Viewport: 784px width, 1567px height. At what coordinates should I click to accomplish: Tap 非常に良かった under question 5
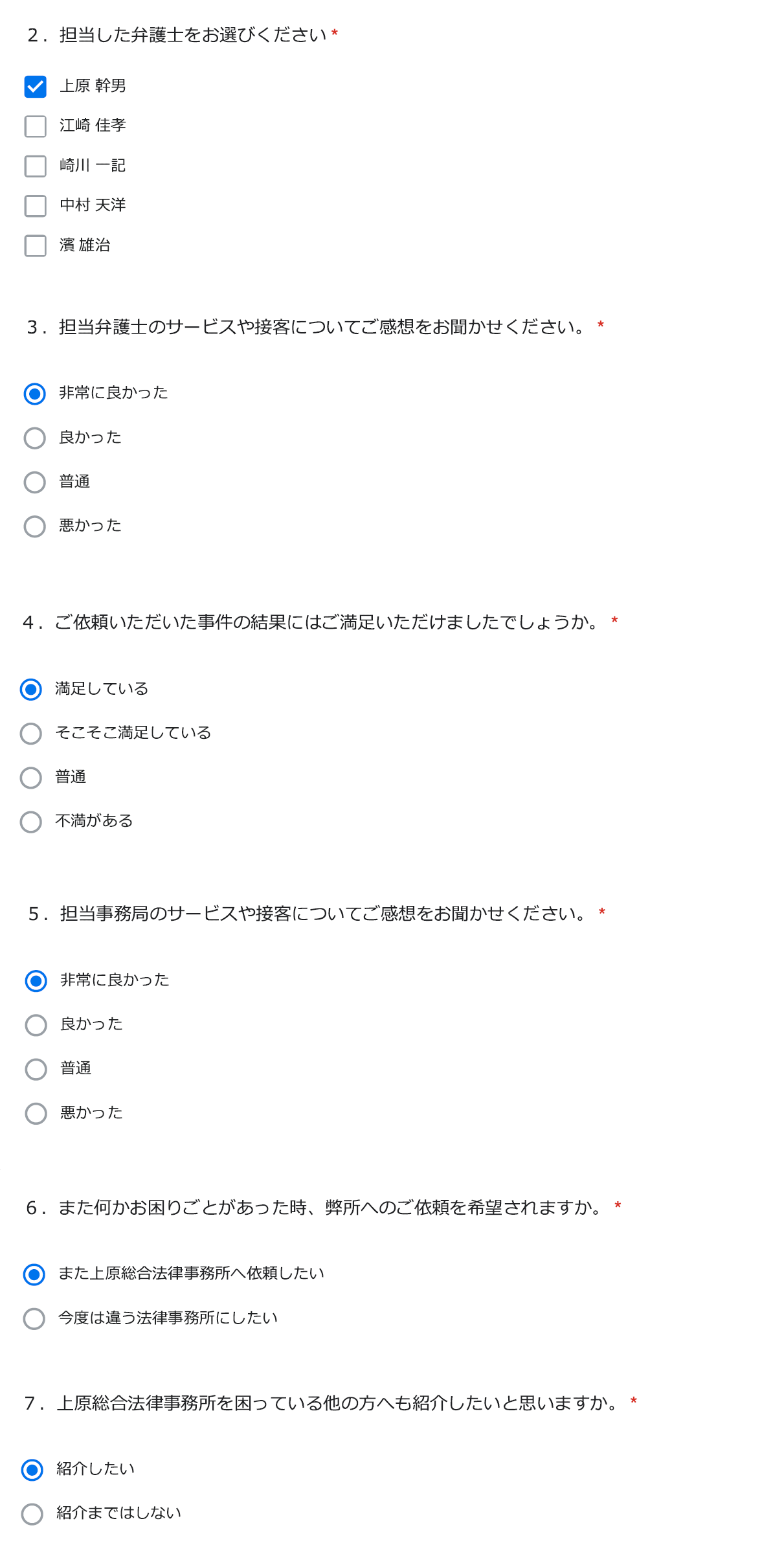(36, 980)
